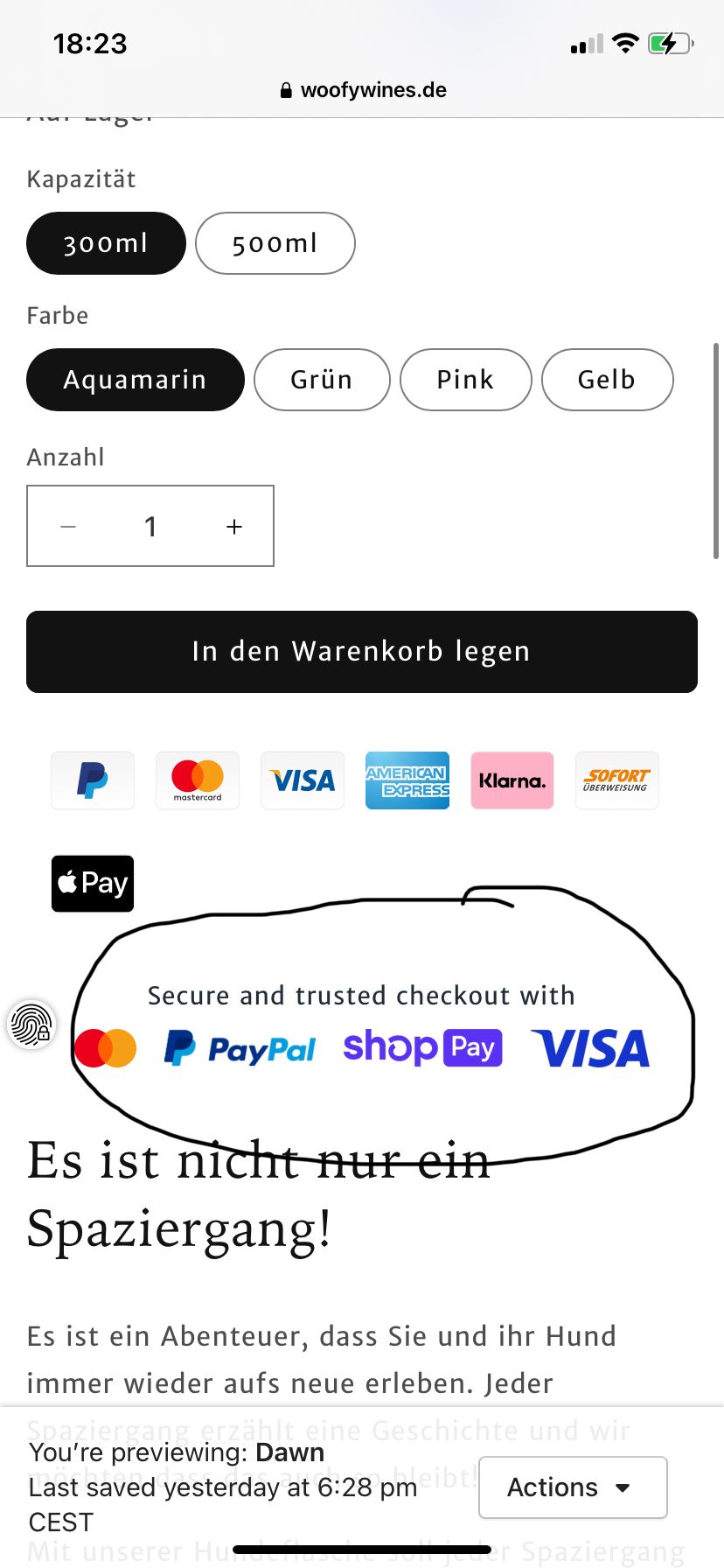Tap the woofywines.de address bar

point(362,90)
